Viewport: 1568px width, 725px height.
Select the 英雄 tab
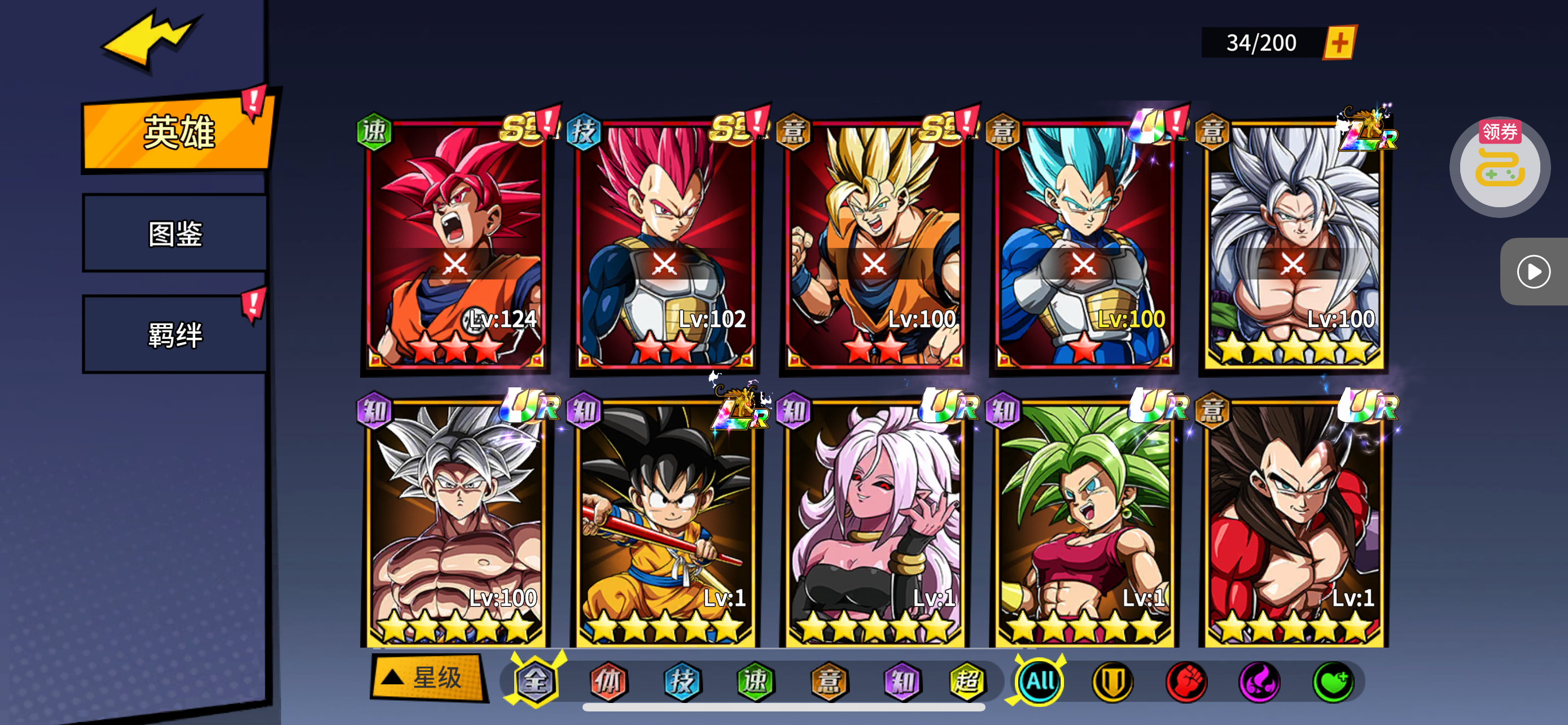178,132
